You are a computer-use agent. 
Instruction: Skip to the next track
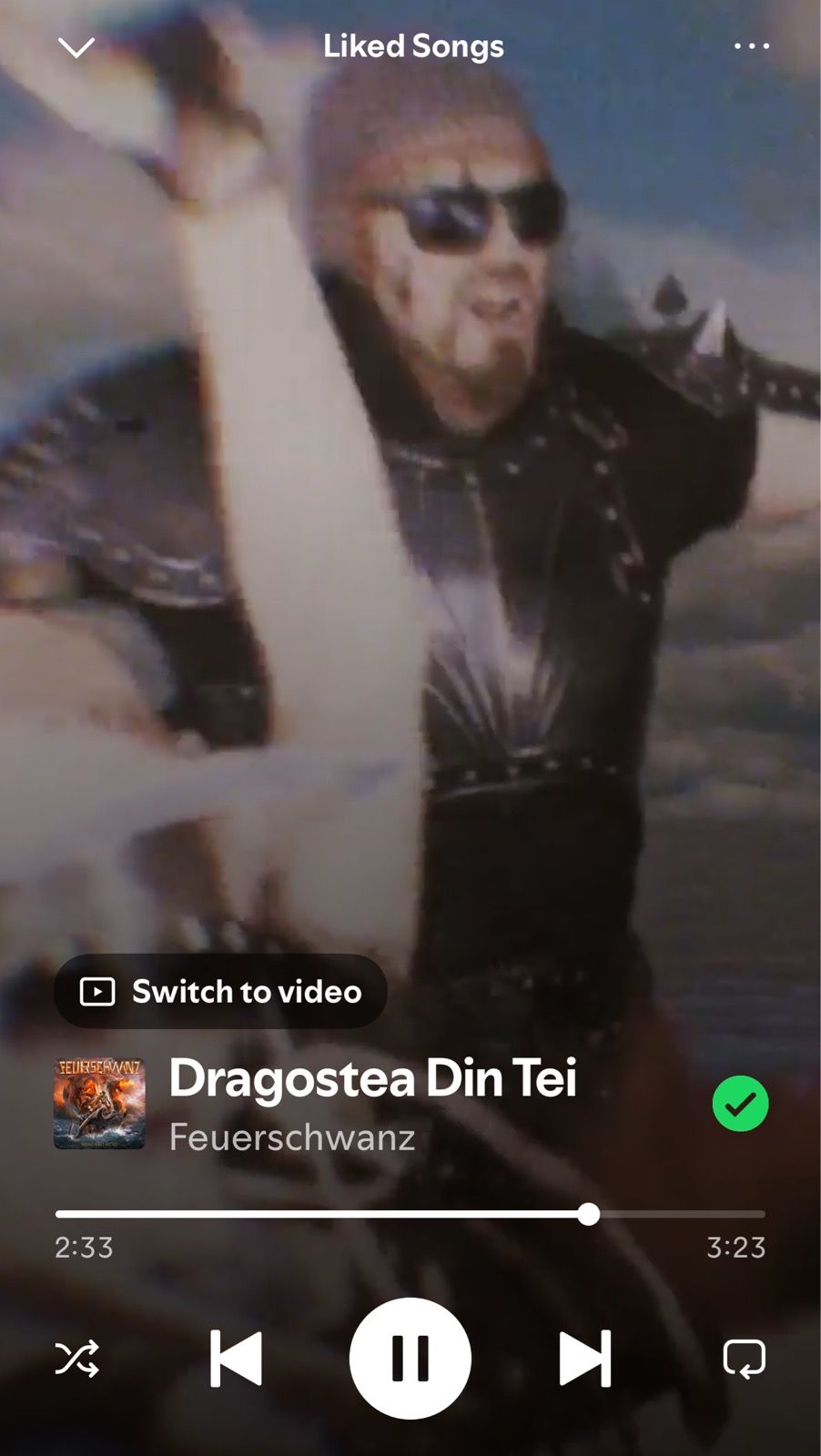pyautogui.click(x=584, y=1359)
